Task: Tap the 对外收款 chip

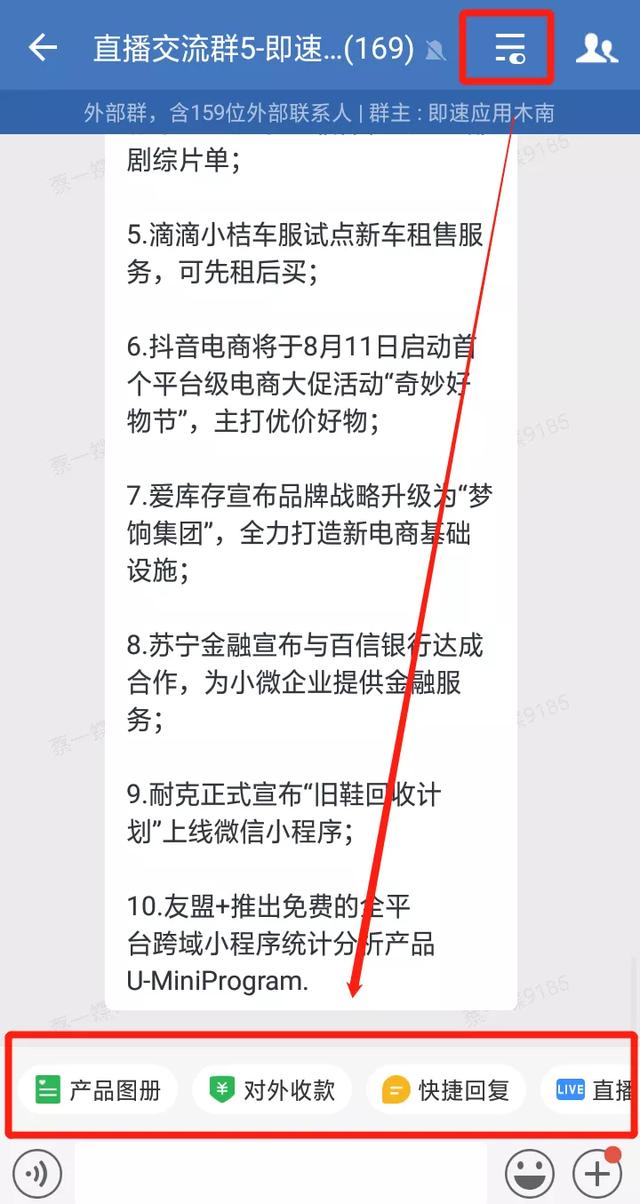Action: [x=272, y=1089]
